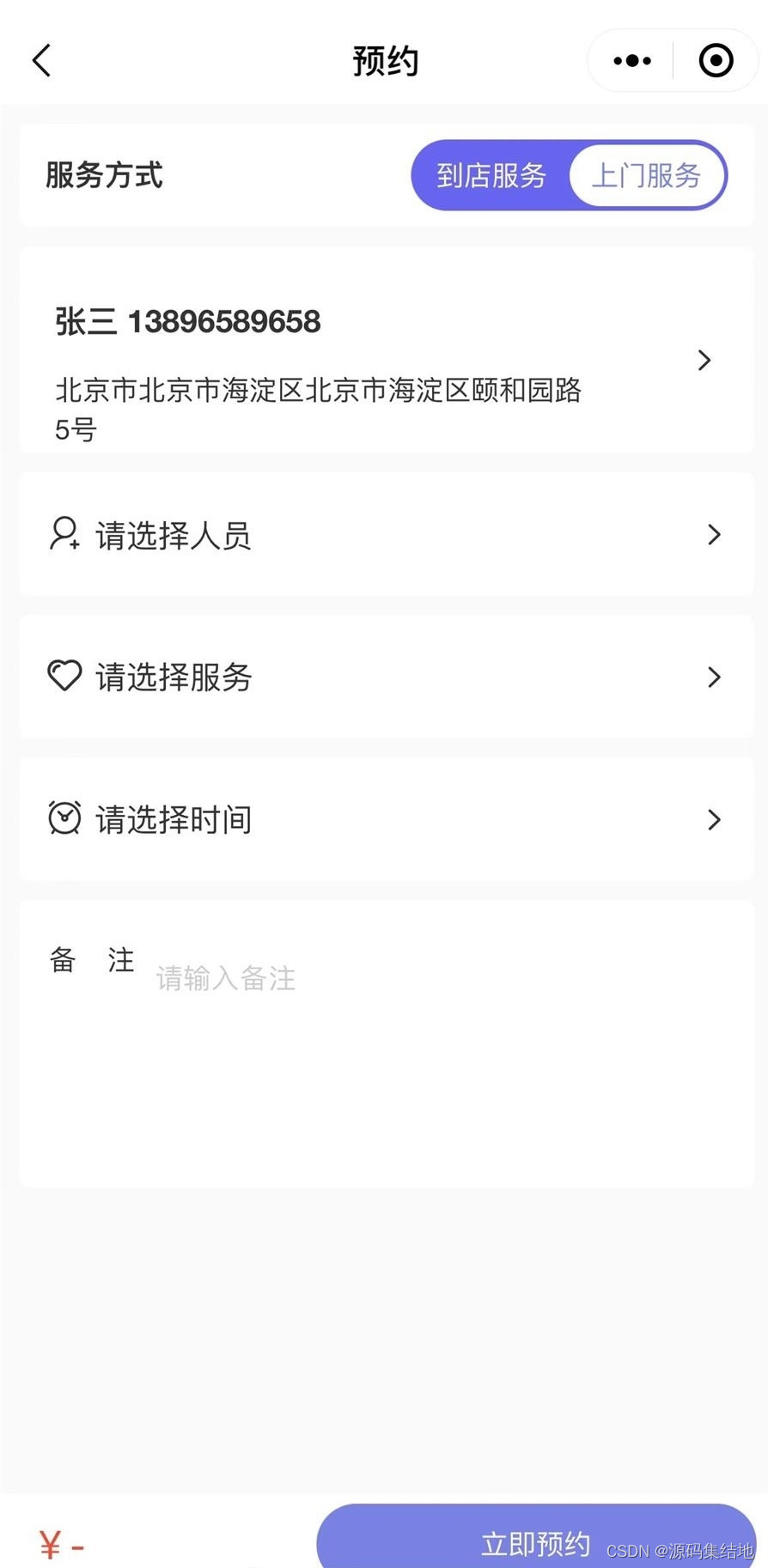The image size is (768, 1568).
Task: Switch to 上门服务 service mode
Action: [647, 175]
